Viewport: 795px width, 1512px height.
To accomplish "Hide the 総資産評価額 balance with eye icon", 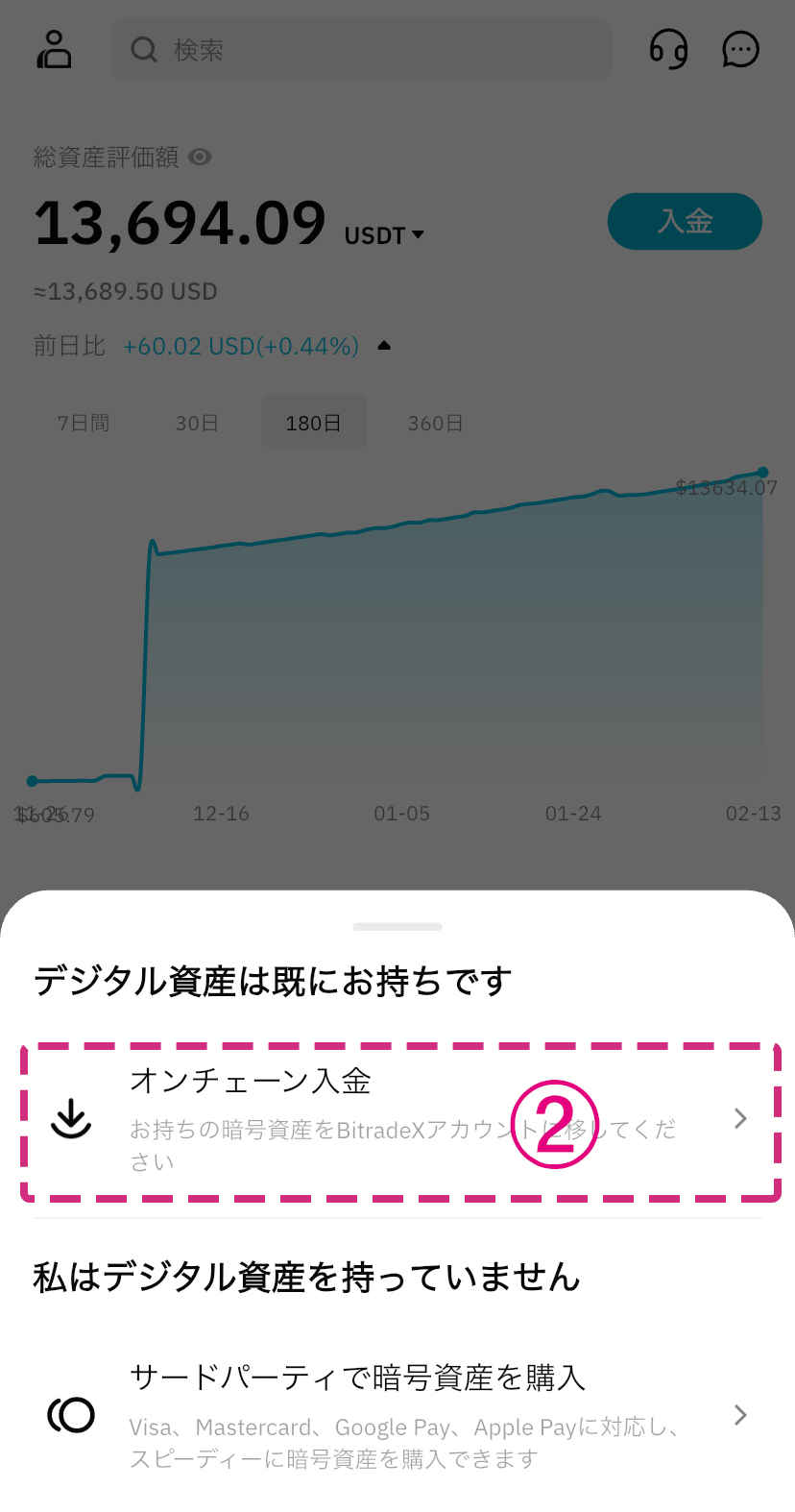I will pos(200,157).
